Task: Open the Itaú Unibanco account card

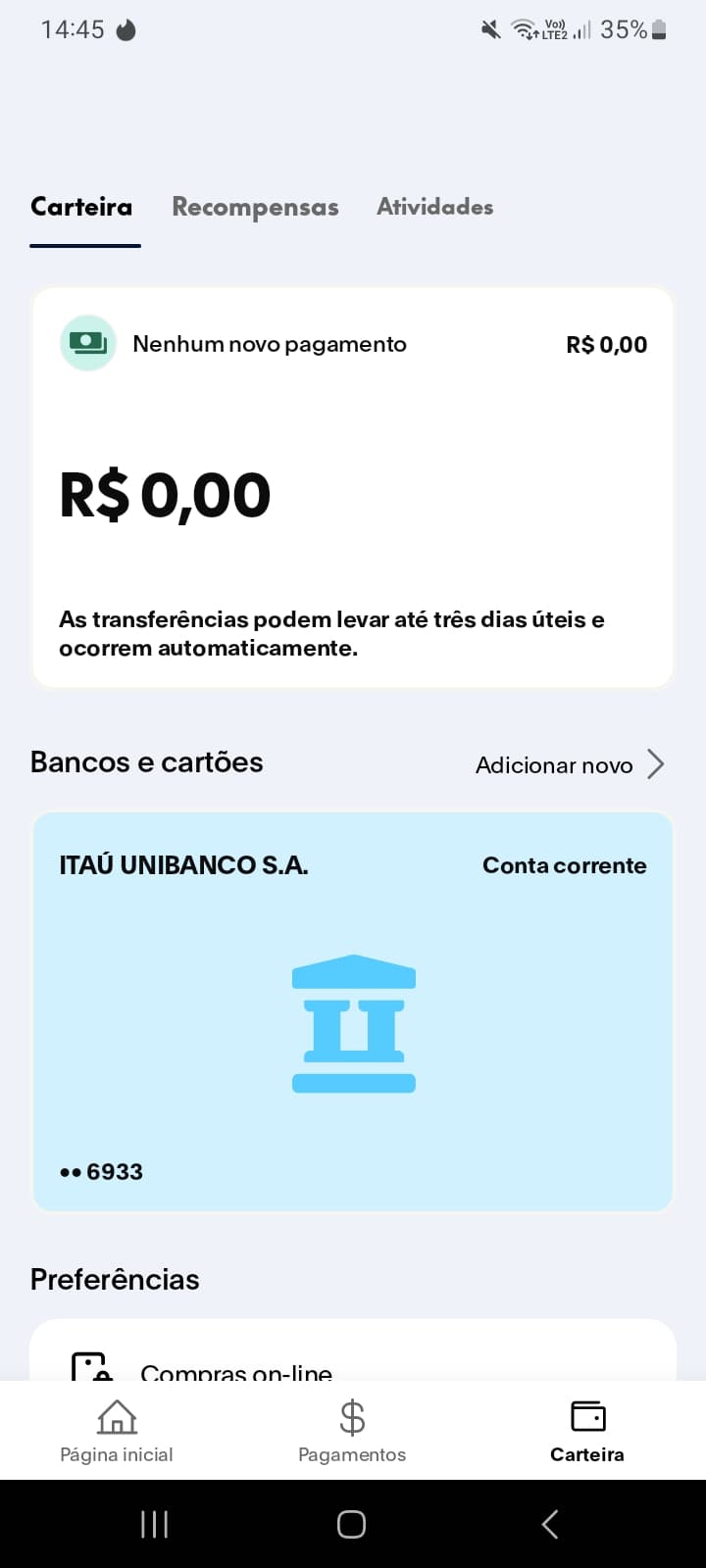Action: (353, 1011)
